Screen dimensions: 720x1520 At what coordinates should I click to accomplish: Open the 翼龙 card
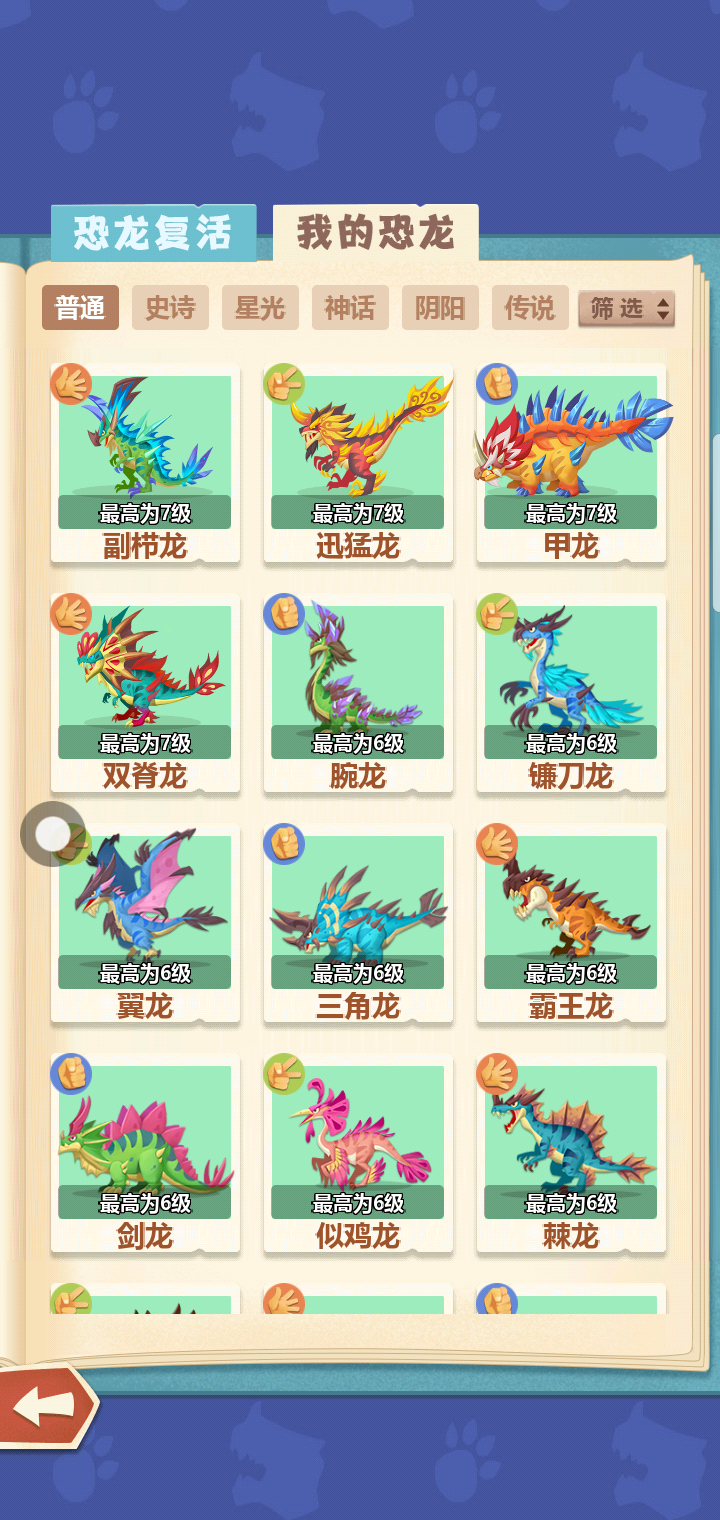[145, 922]
